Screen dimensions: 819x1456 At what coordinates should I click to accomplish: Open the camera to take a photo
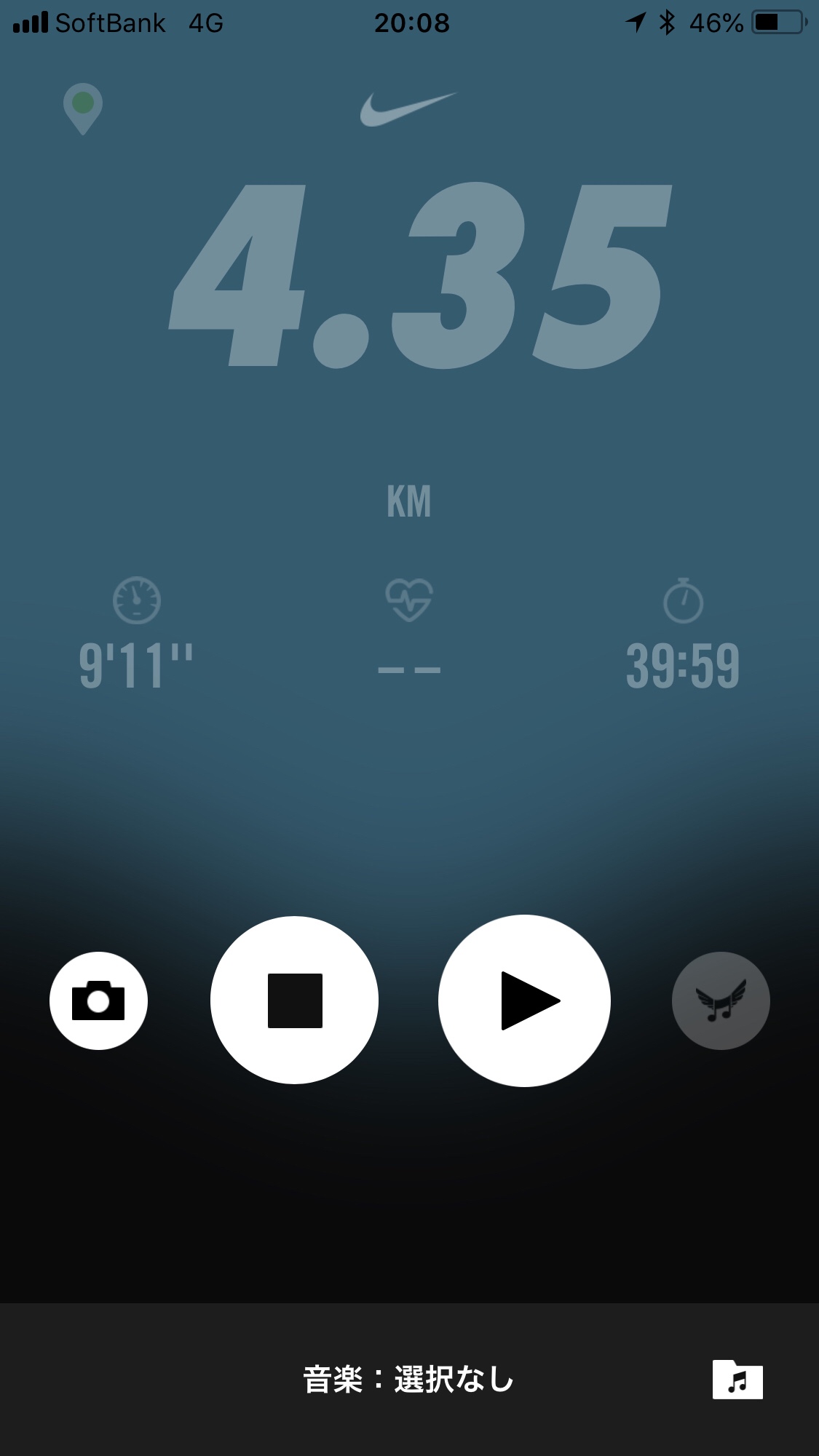tap(98, 1000)
